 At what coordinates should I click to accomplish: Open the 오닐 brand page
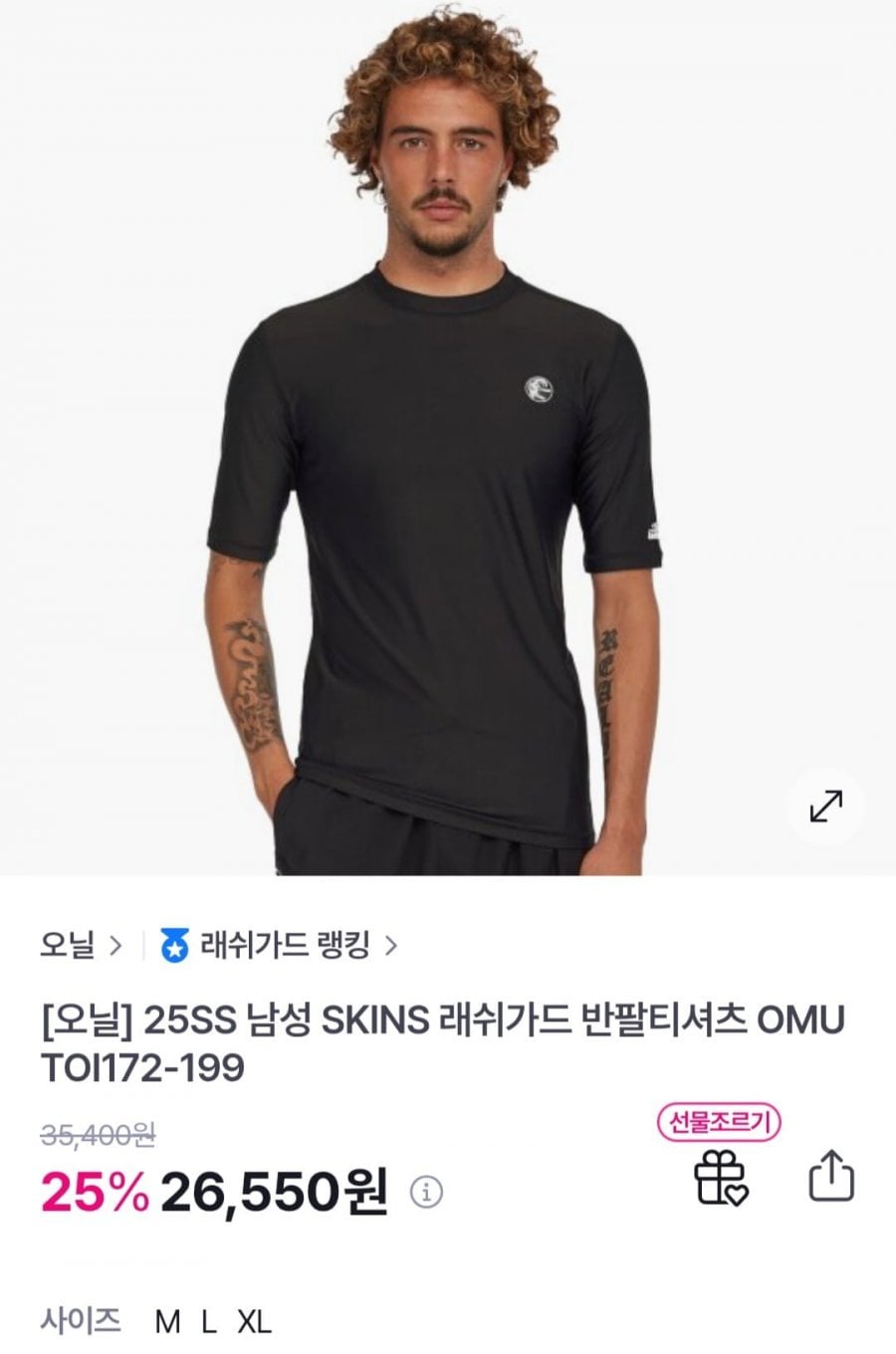pos(82,944)
